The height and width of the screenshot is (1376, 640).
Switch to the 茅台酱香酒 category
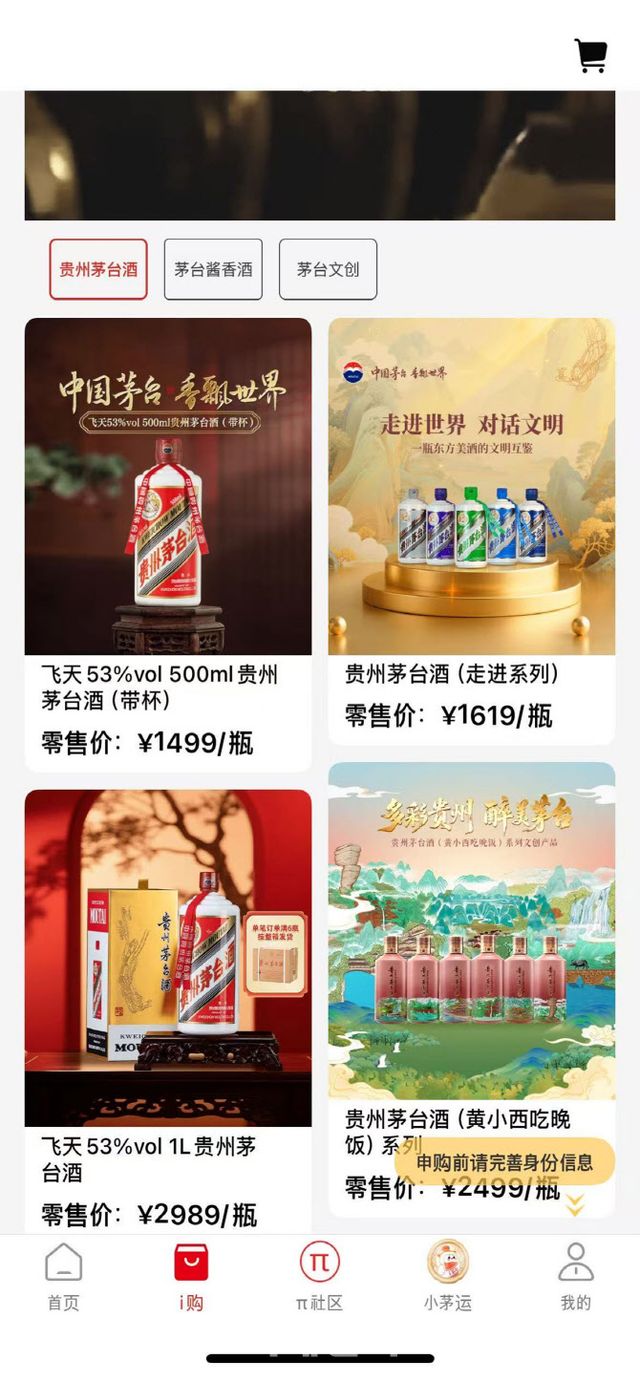point(213,269)
